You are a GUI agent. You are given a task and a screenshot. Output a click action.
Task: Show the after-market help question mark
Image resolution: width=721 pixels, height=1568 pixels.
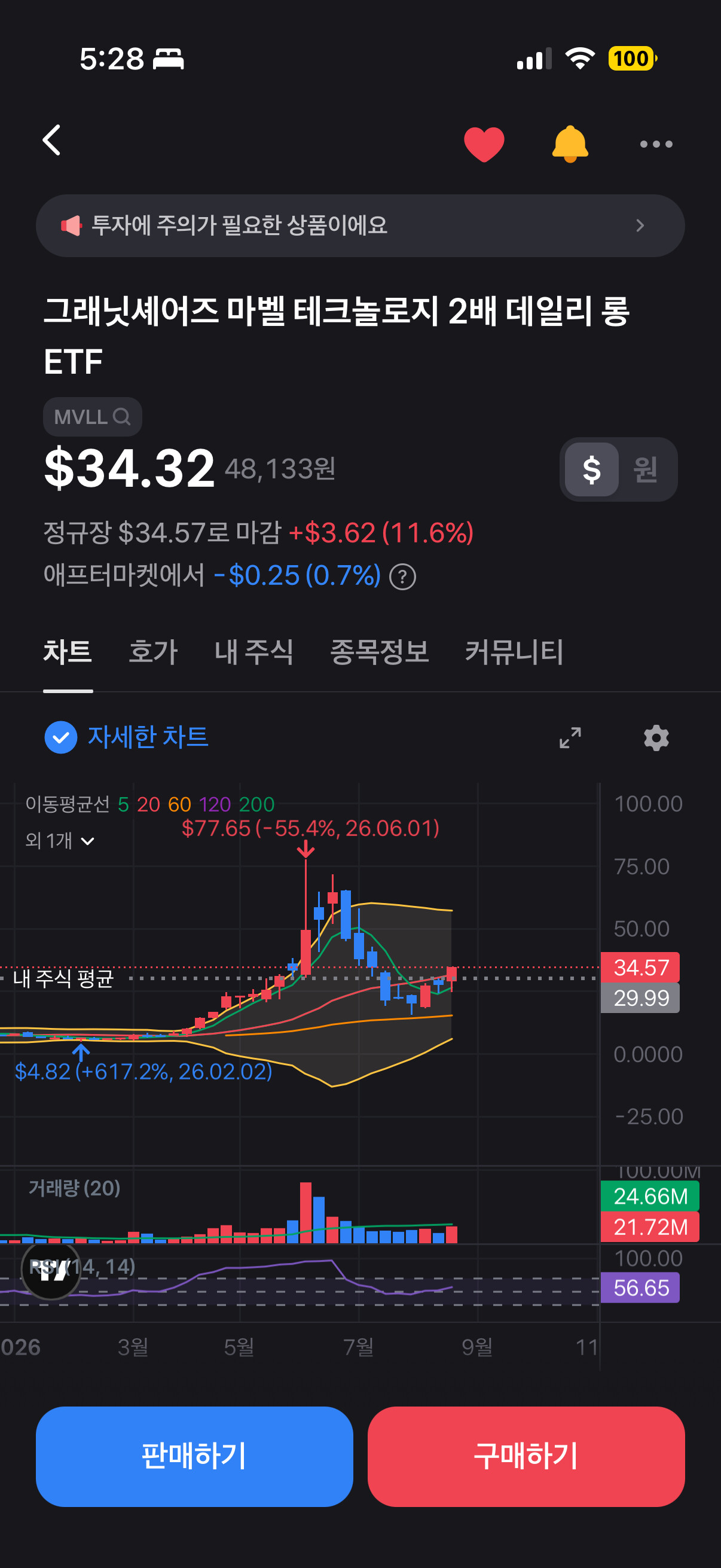pyautogui.click(x=402, y=576)
